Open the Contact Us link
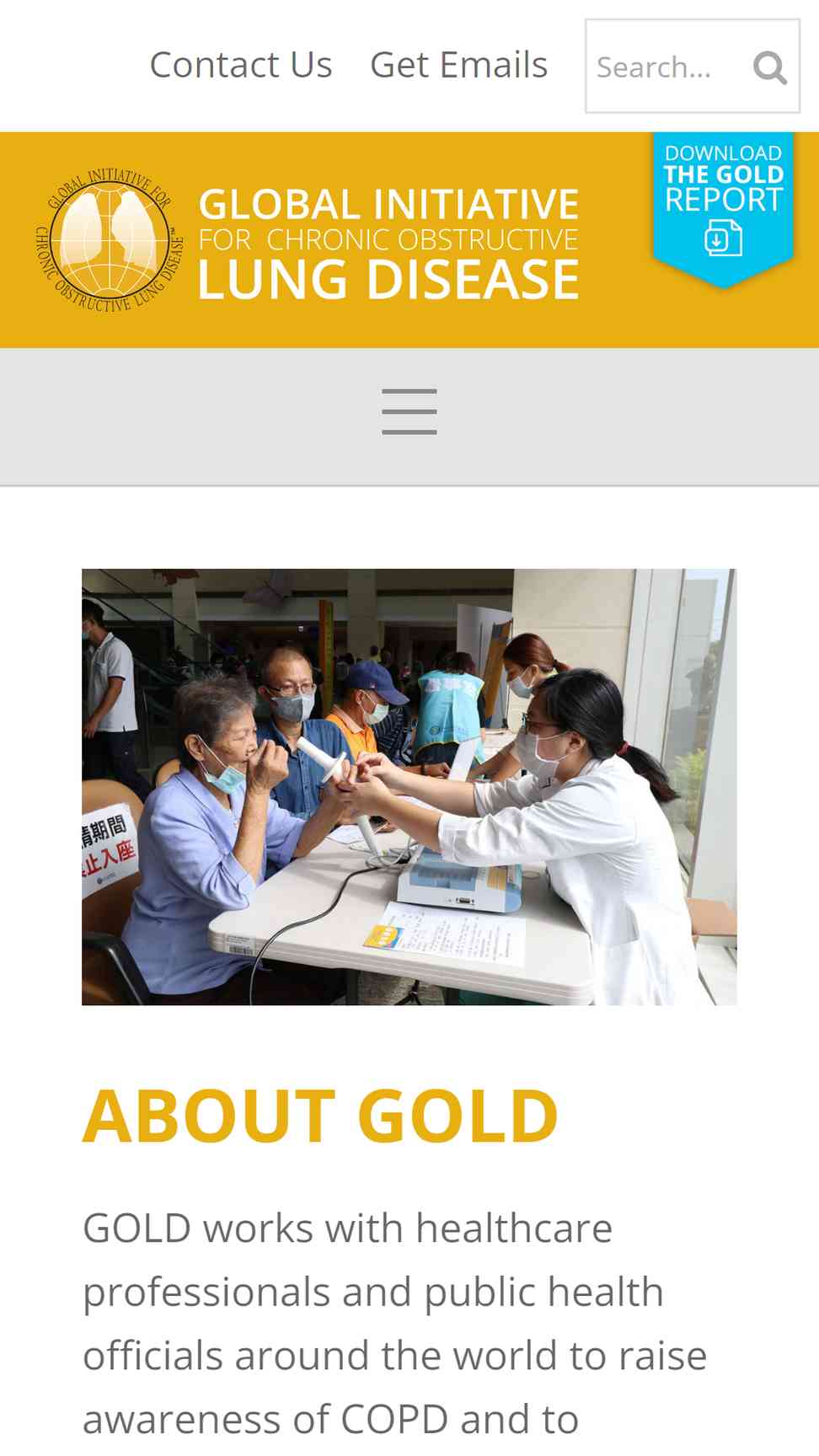This screenshot has width=819, height=1456. point(241,65)
